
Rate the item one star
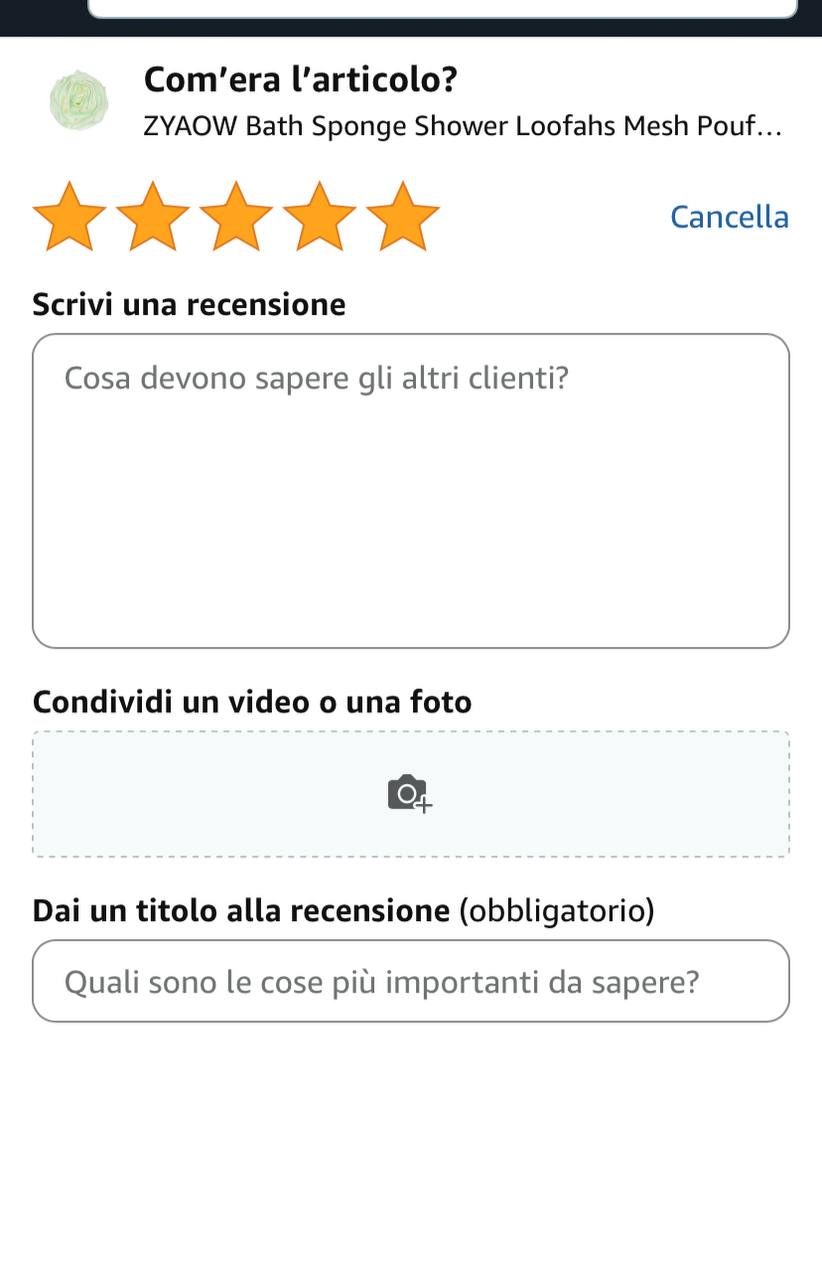pos(69,217)
